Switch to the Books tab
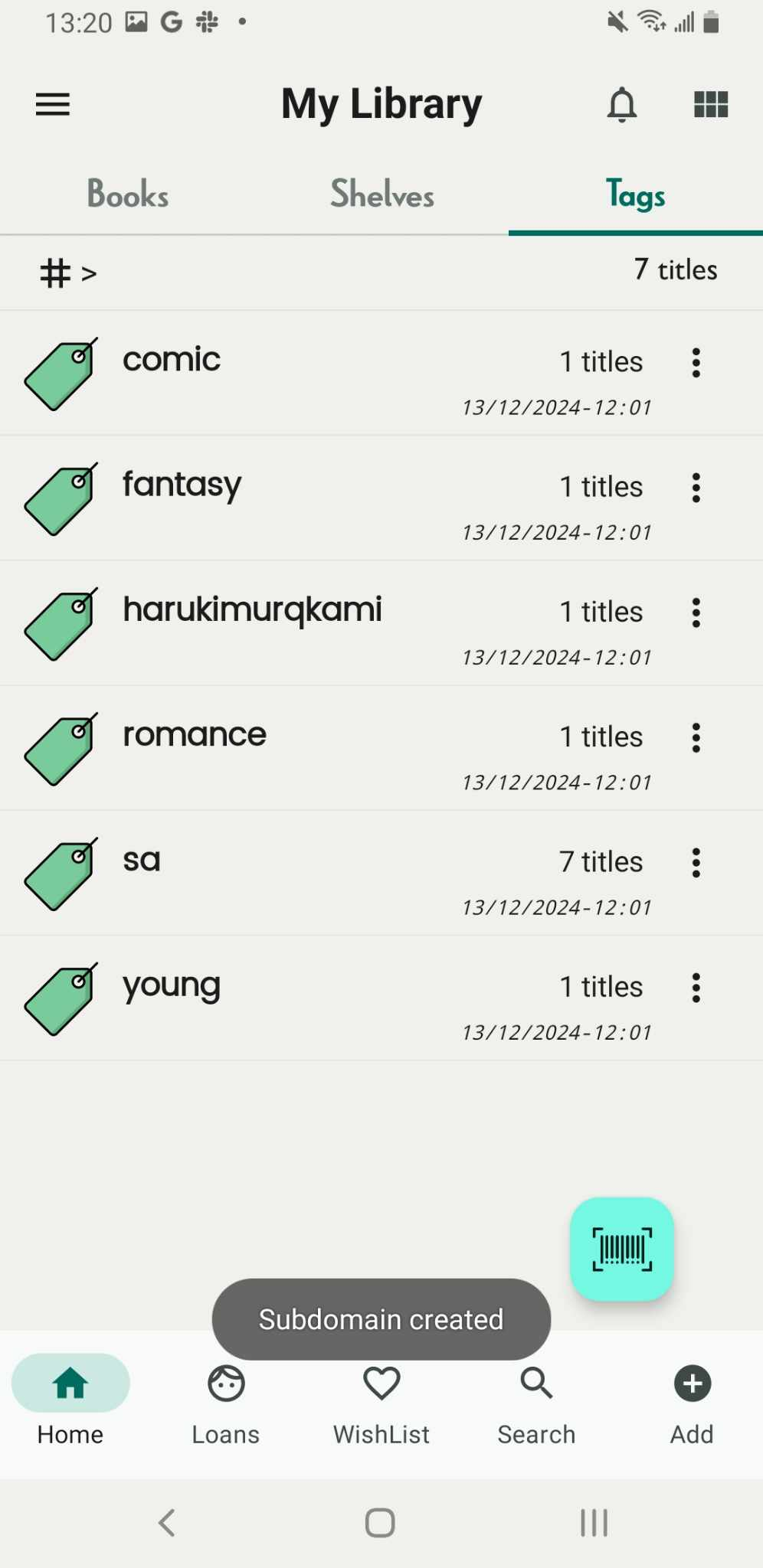The image size is (763, 1568). coord(128,194)
